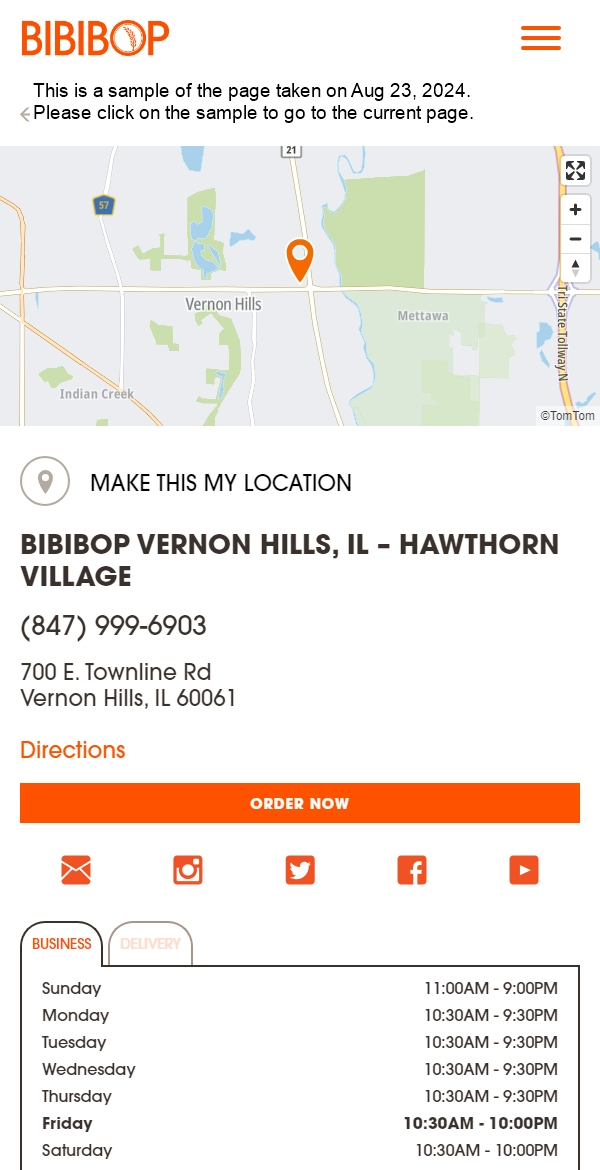This screenshot has width=600, height=1170.
Task: Toggle the map to fullscreen
Action: pos(575,170)
